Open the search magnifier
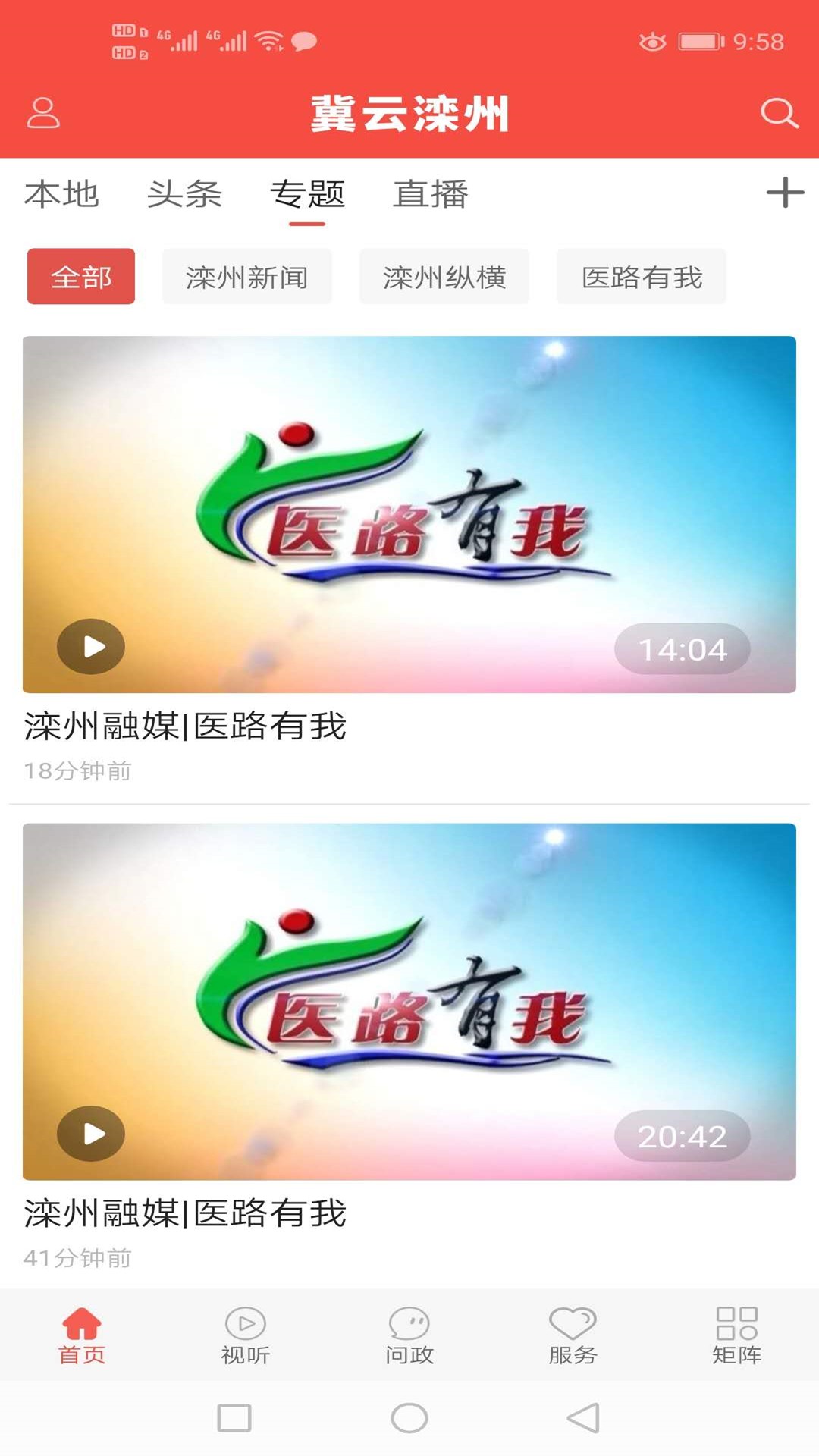 (x=779, y=114)
